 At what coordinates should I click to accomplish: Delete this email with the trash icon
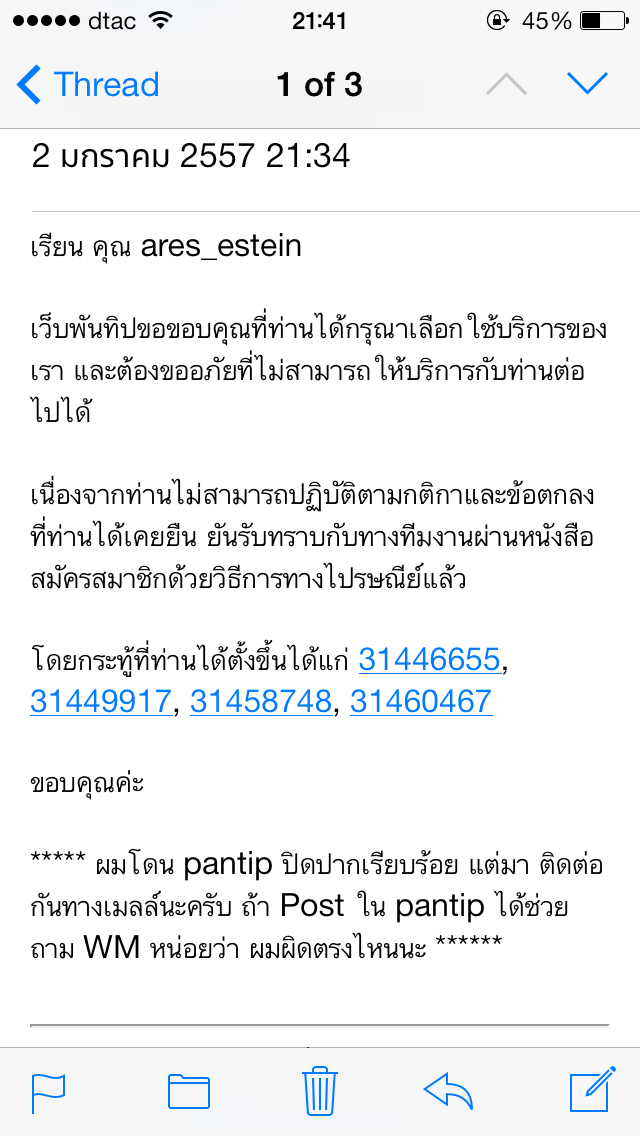click(320, 1091)
